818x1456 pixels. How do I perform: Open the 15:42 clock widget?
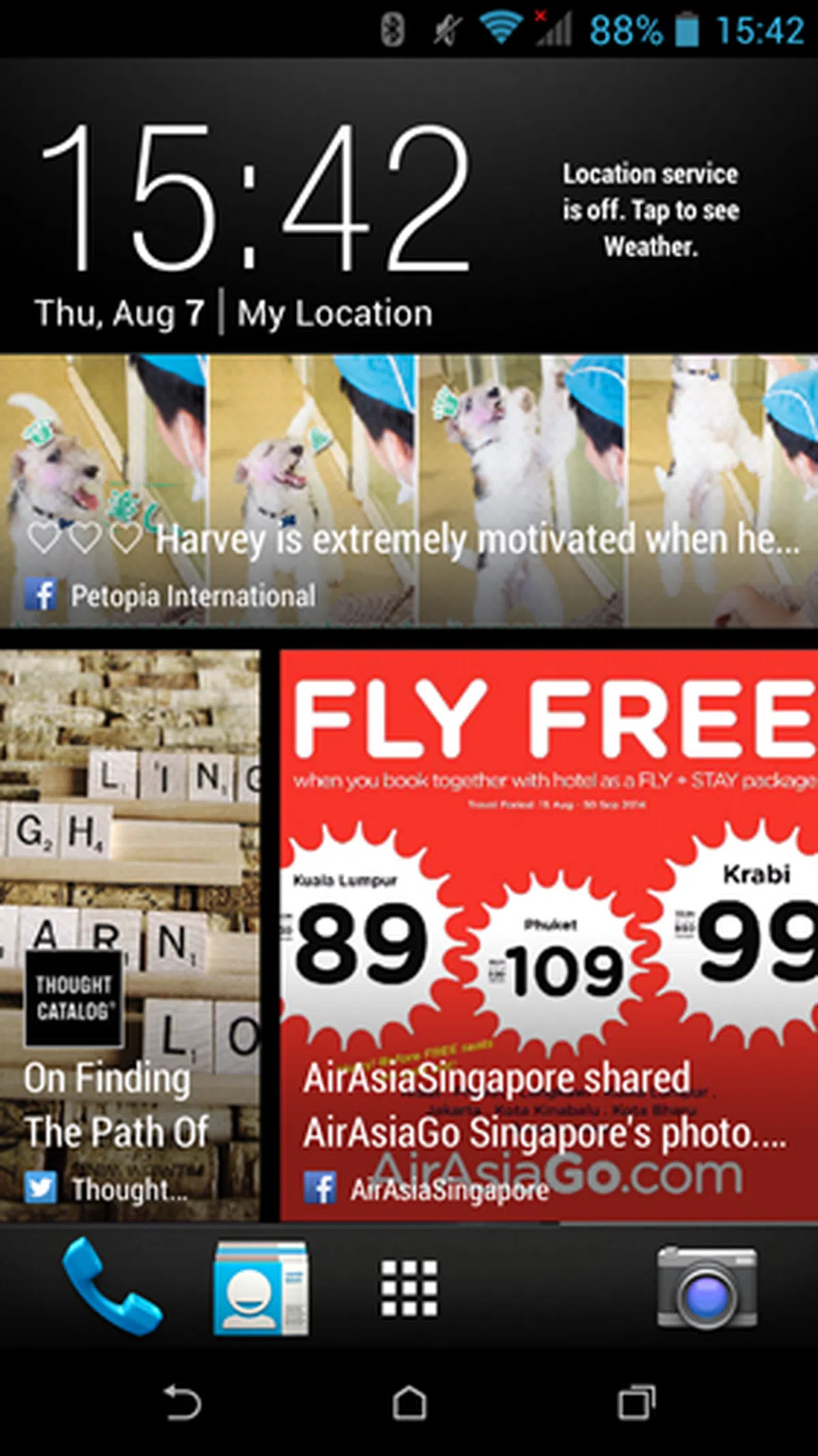(256, 198)
